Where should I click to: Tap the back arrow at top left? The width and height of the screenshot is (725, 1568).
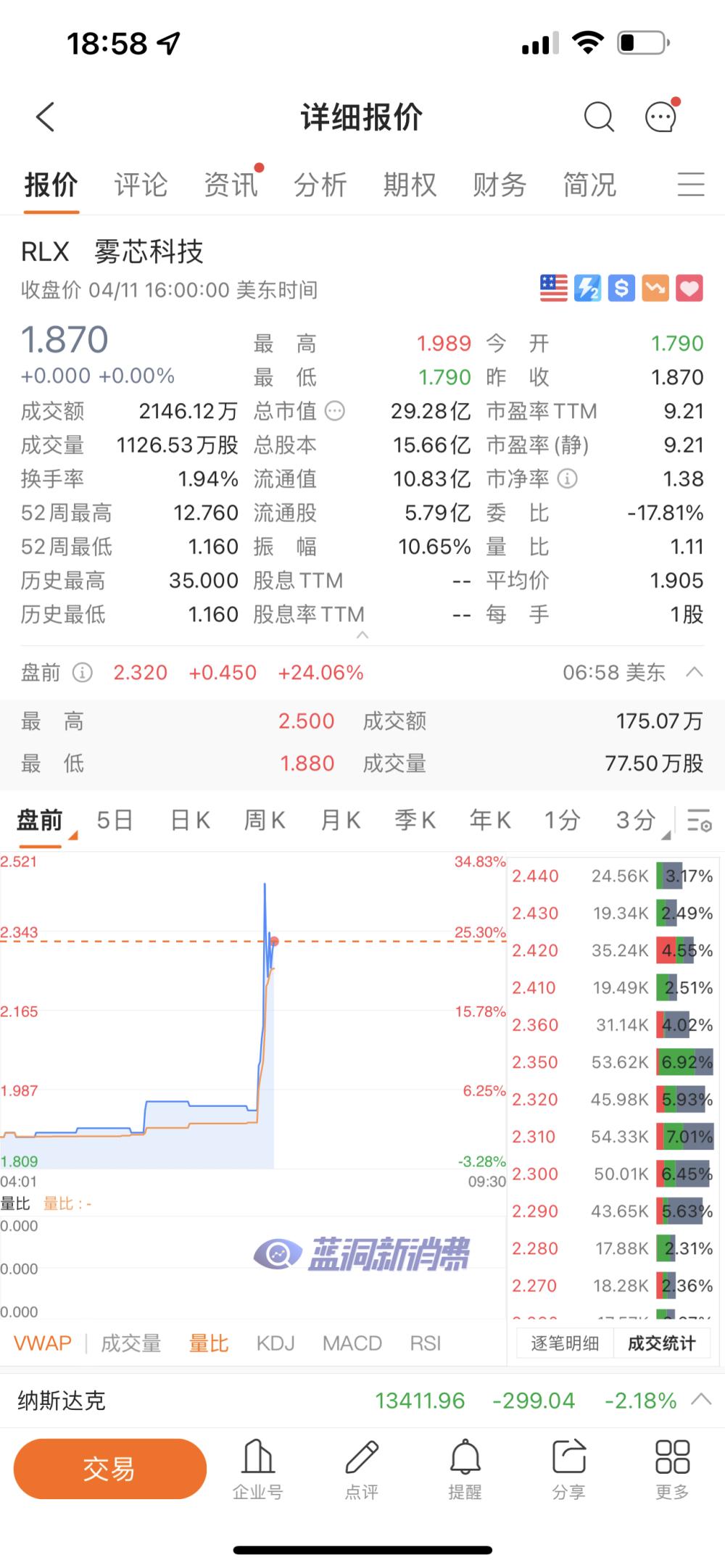click(45, 117)
